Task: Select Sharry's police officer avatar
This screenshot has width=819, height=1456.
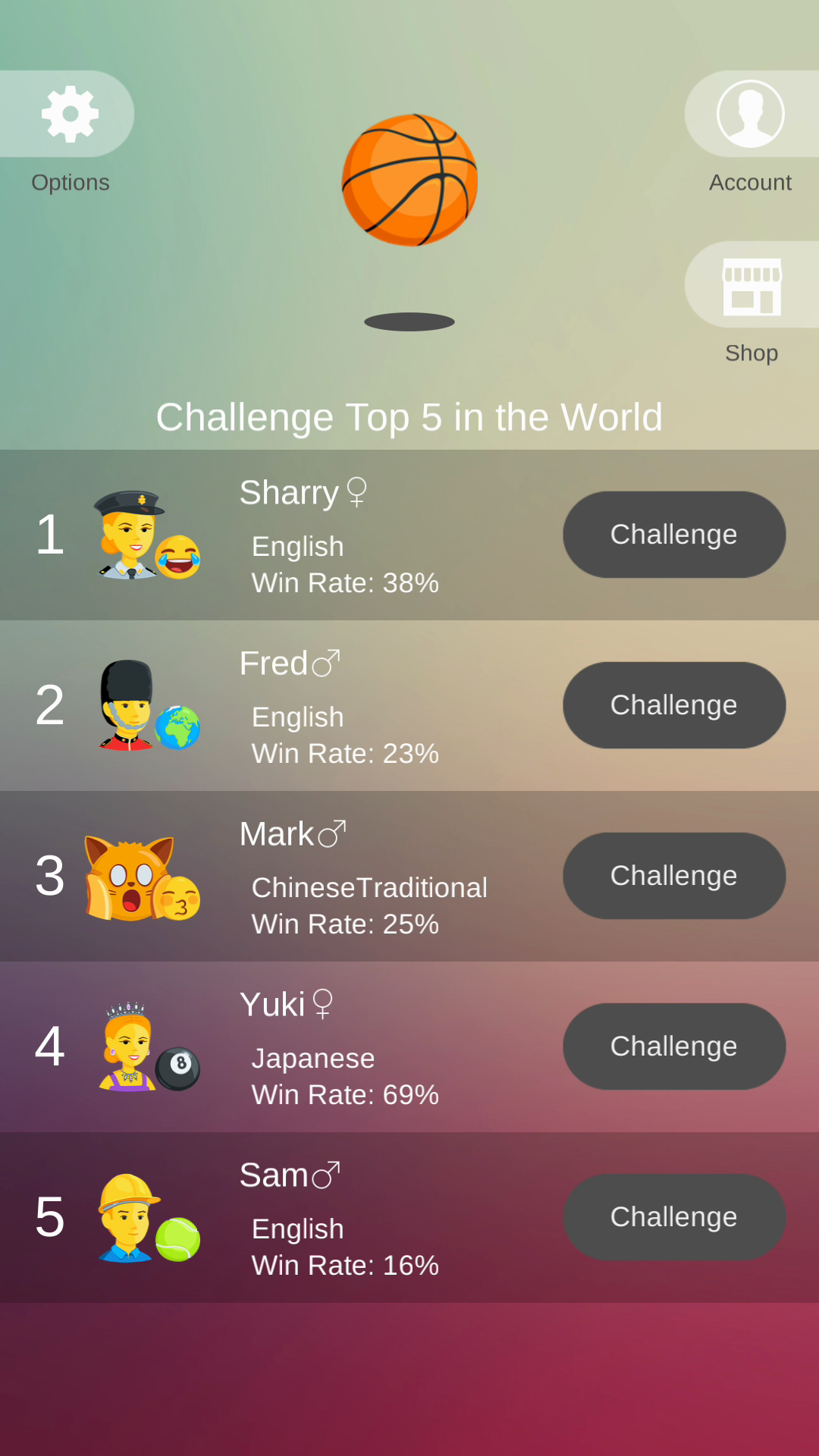Action: [129, 535]
